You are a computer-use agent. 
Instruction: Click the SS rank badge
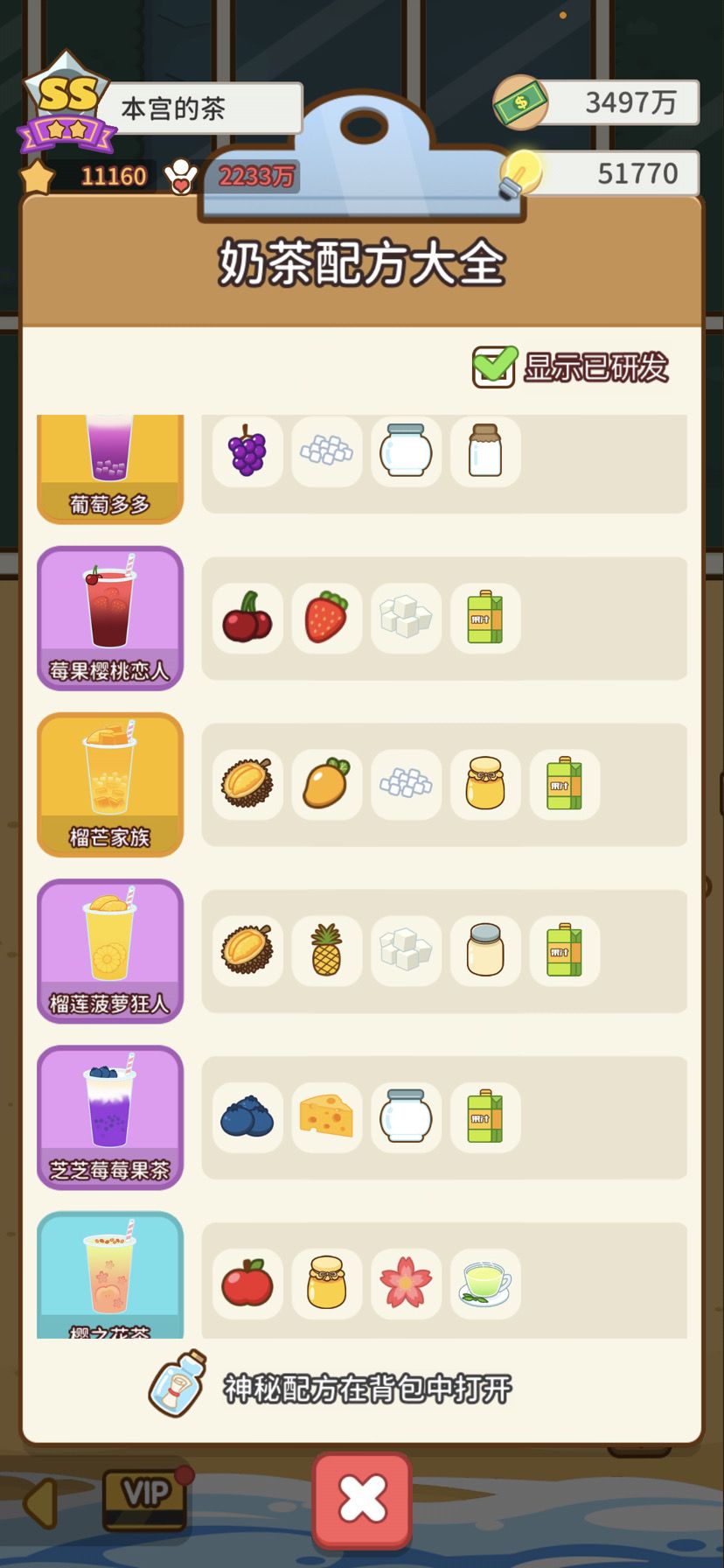(66, 96)
